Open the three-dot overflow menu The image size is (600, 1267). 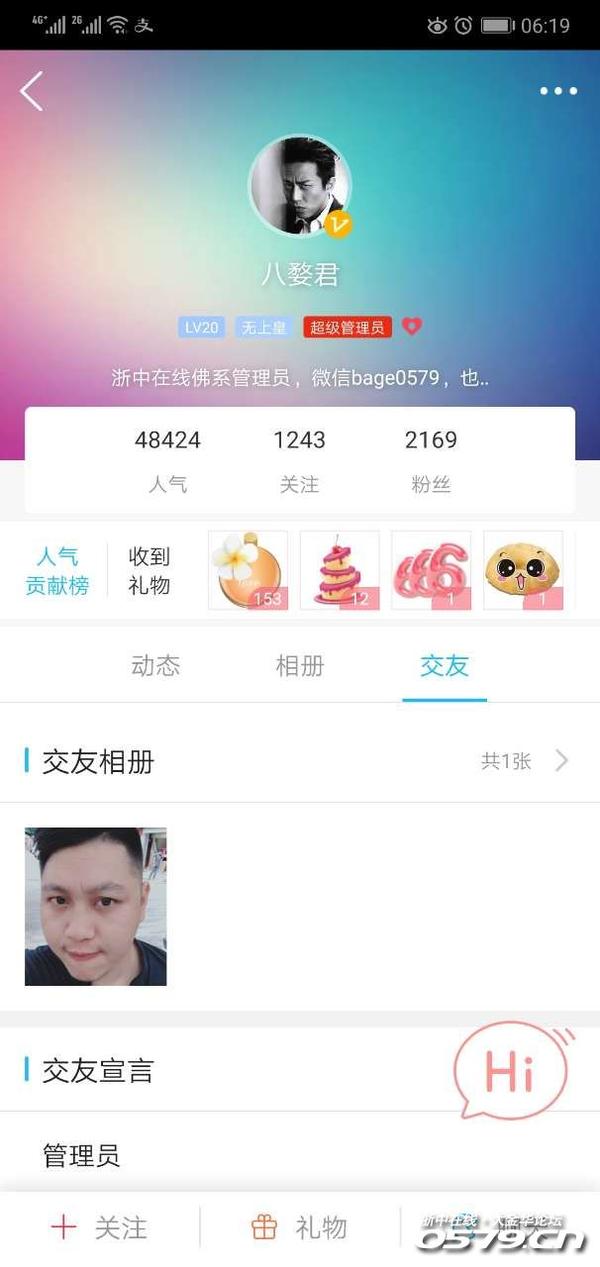point(558,91)
